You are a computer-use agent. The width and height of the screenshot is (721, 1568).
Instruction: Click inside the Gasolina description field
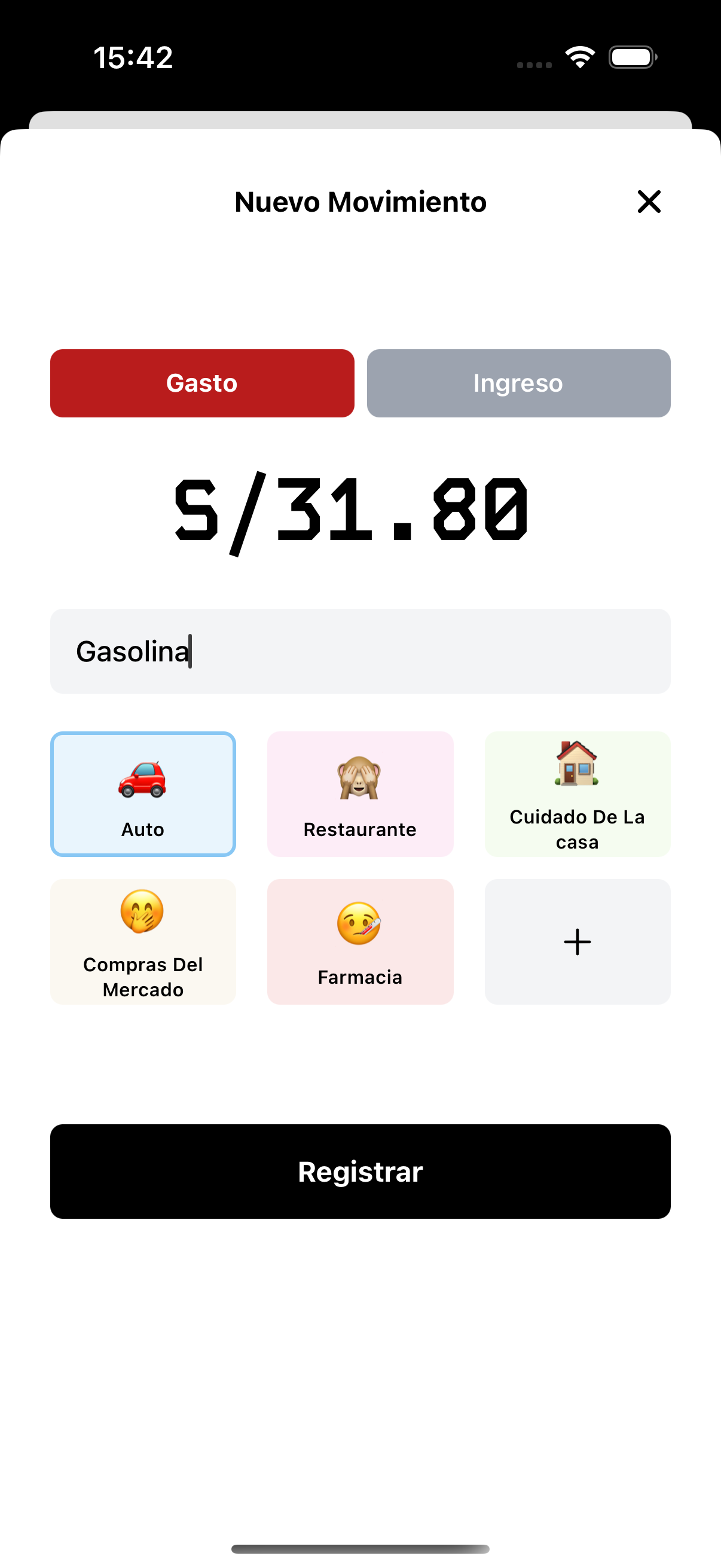pyautogui.click(x=360, y=651)
